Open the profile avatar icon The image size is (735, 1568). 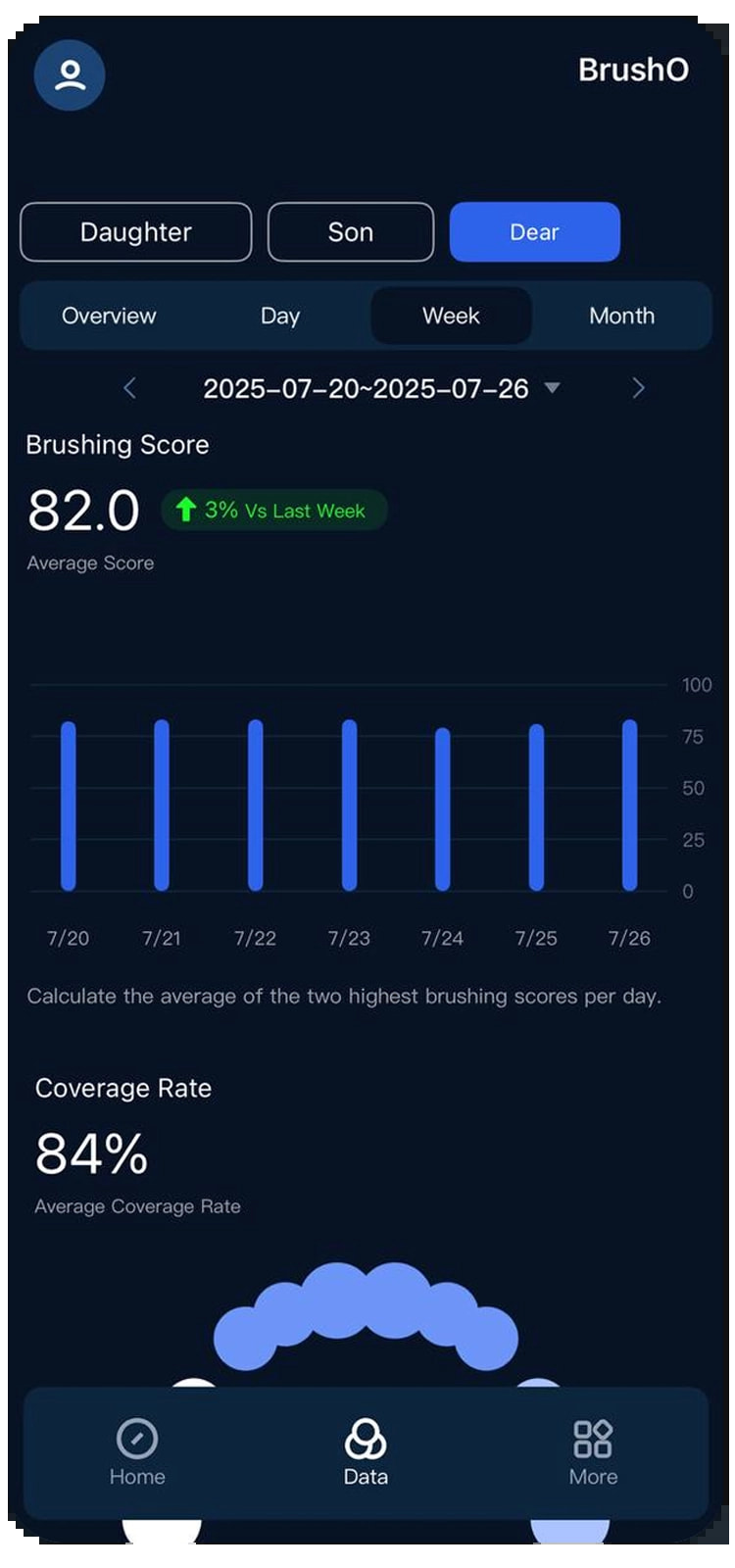pos(69,76)
